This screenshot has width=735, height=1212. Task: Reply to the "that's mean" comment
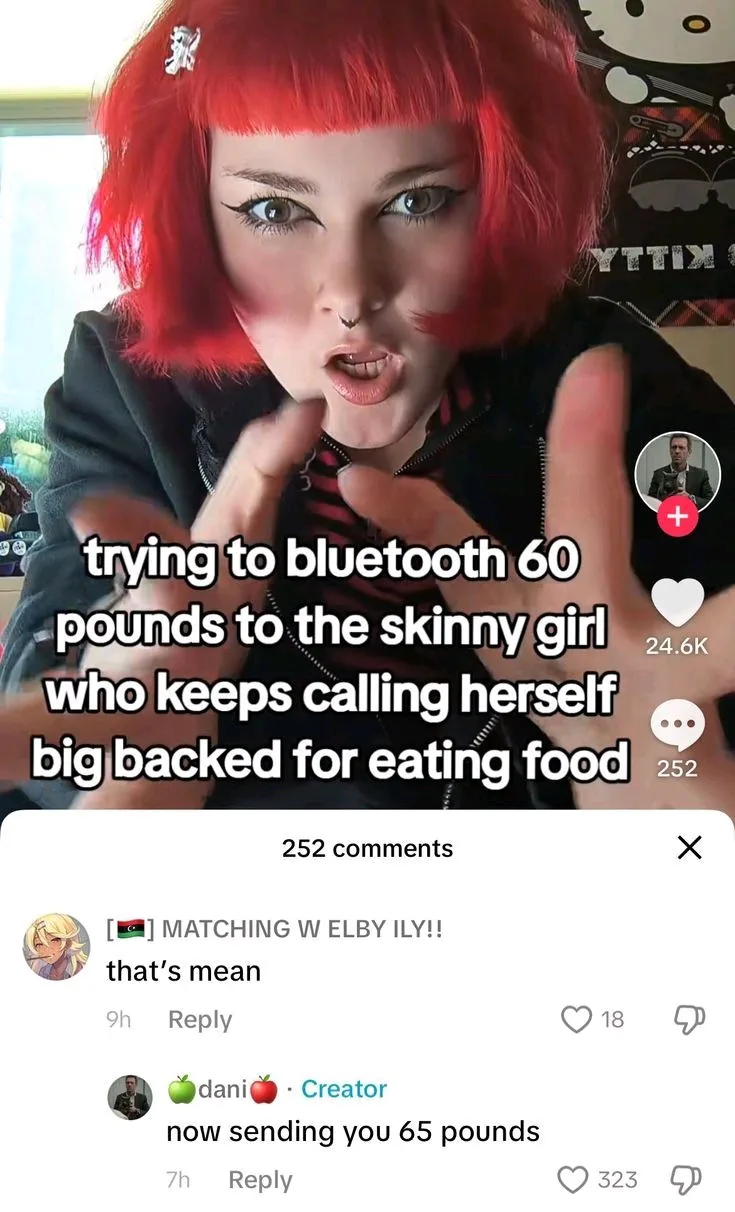click(200, 1019)
